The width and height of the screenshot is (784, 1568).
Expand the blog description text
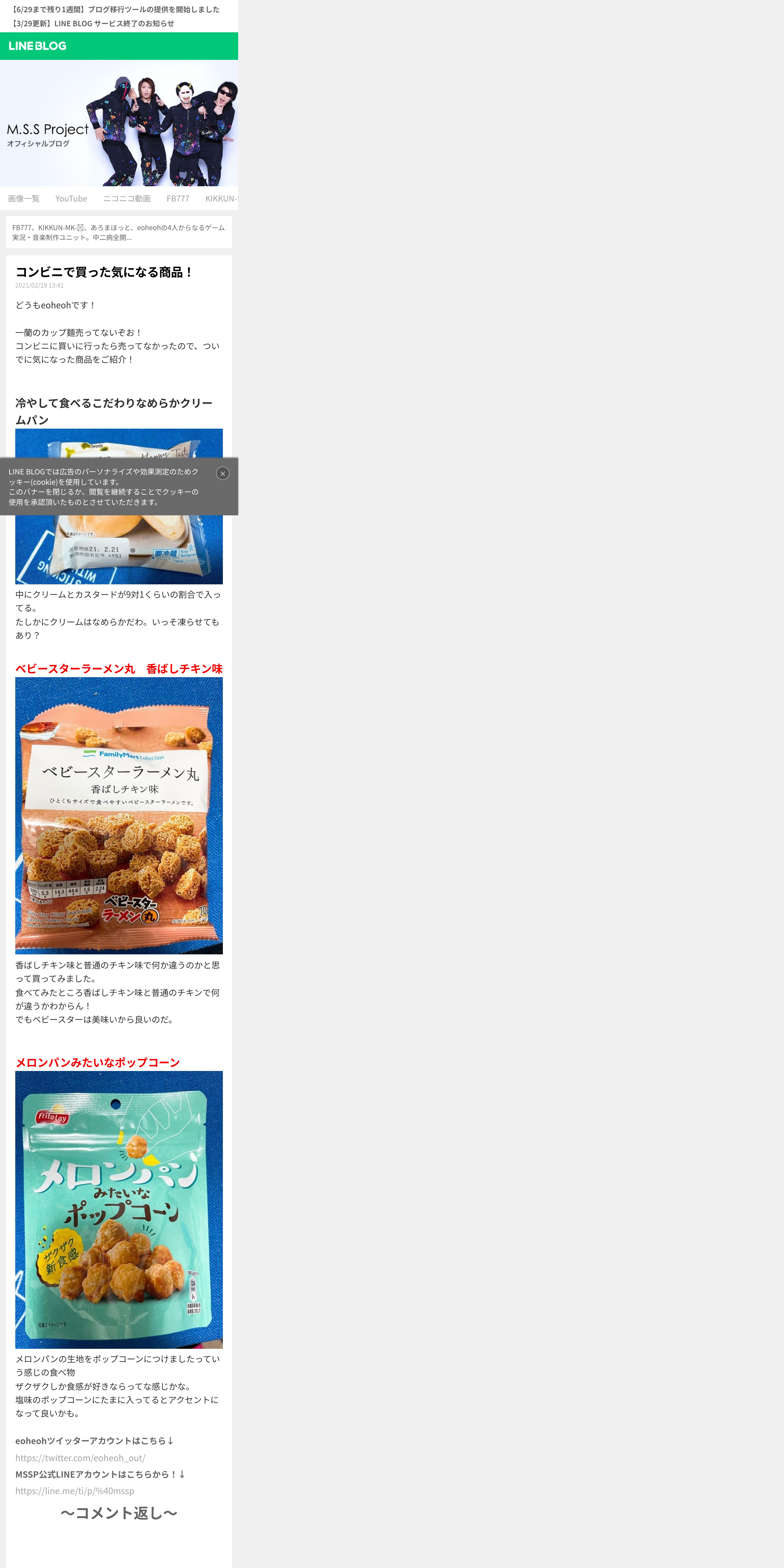click(x=119, y=232)
